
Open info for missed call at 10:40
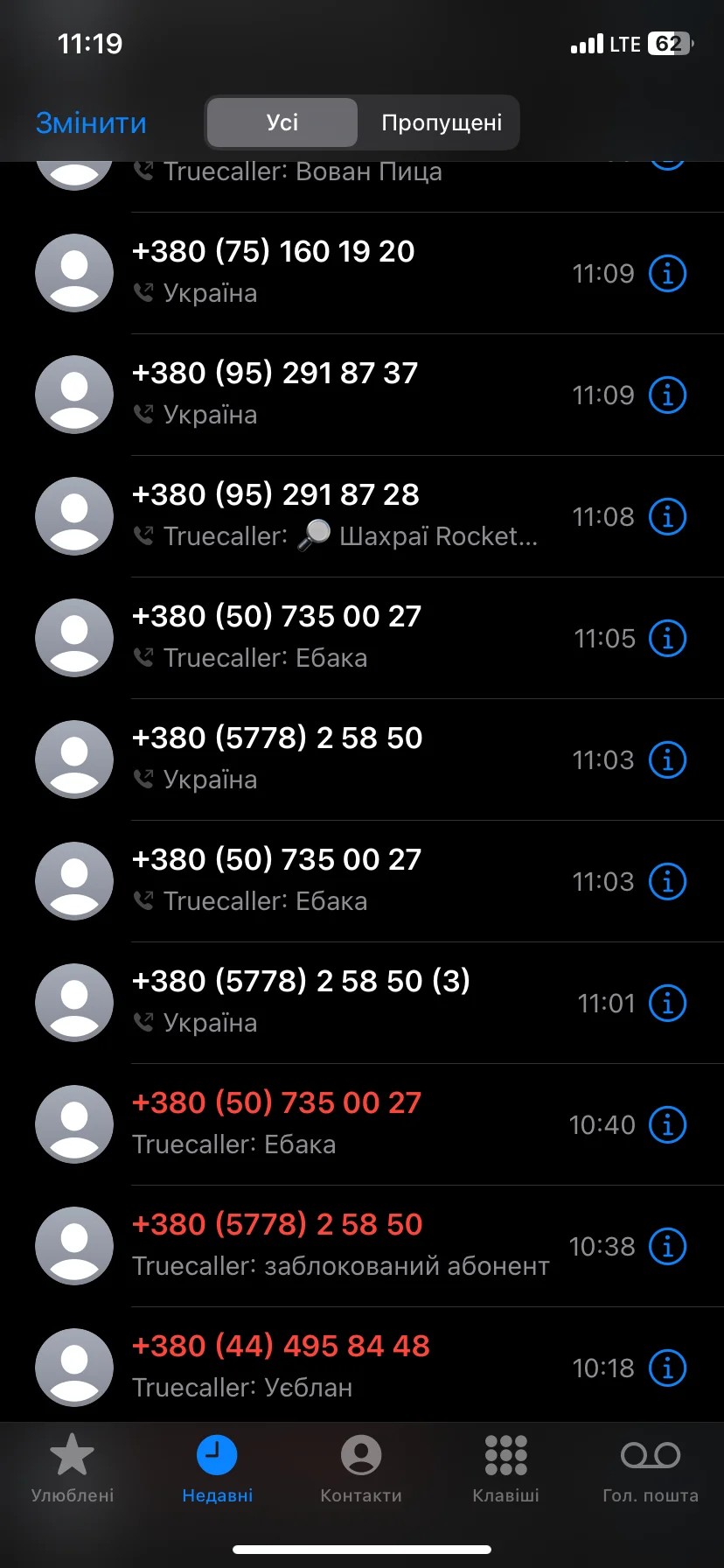coord(667,1125)
